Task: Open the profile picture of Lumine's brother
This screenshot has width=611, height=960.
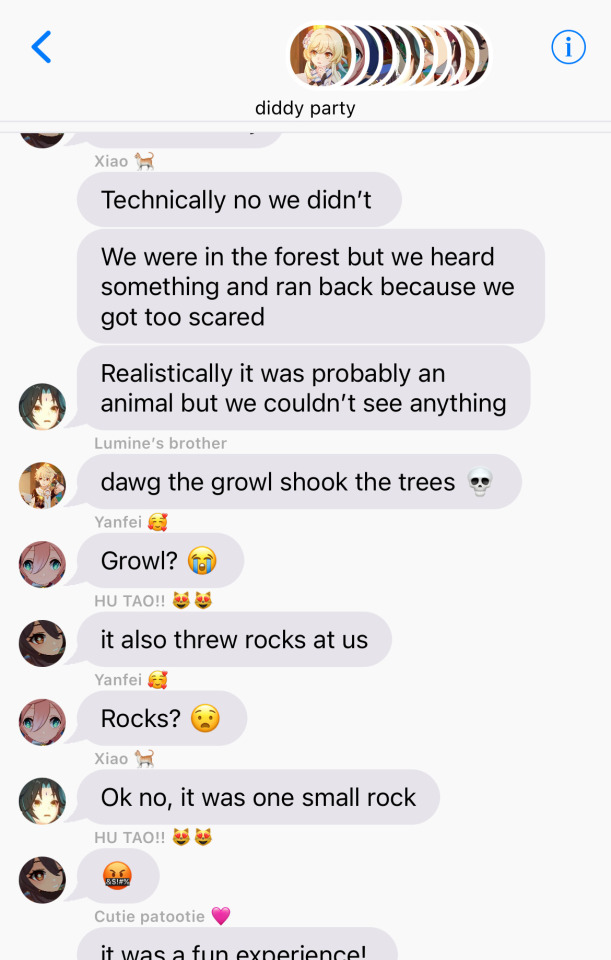Action: click(43, 485)
